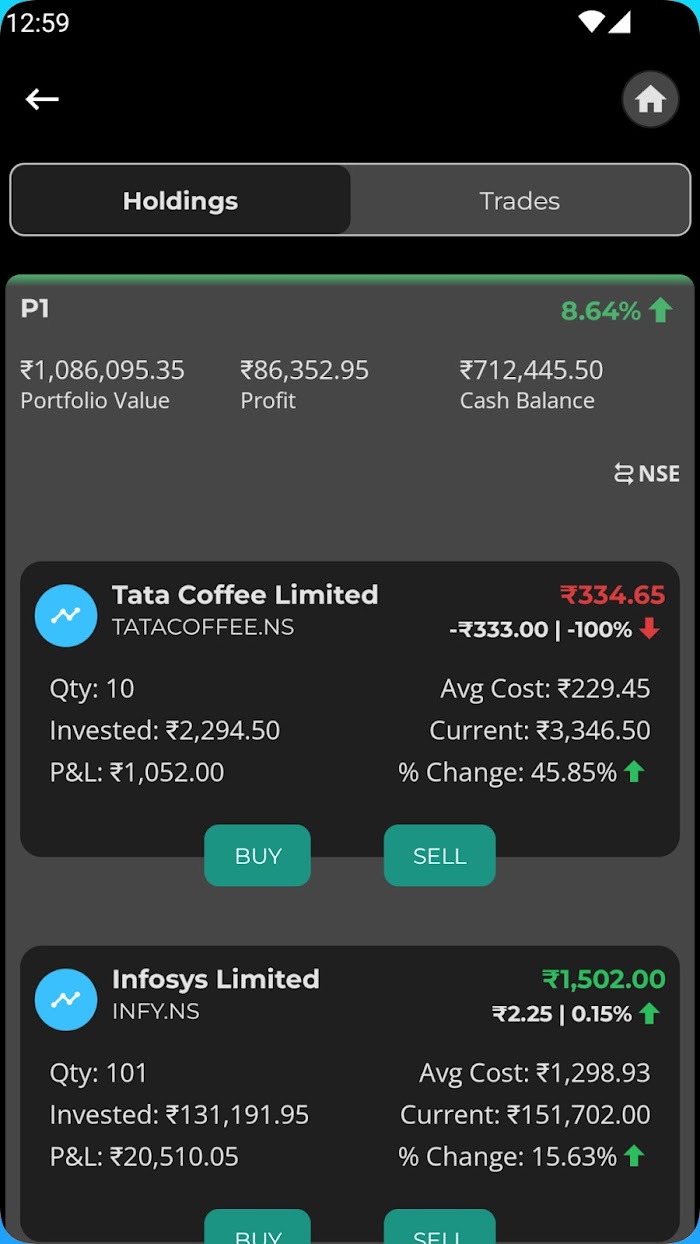700x1244 pixels.
Task: Select the Holdings tab
Action: click(x=181, y=200)
